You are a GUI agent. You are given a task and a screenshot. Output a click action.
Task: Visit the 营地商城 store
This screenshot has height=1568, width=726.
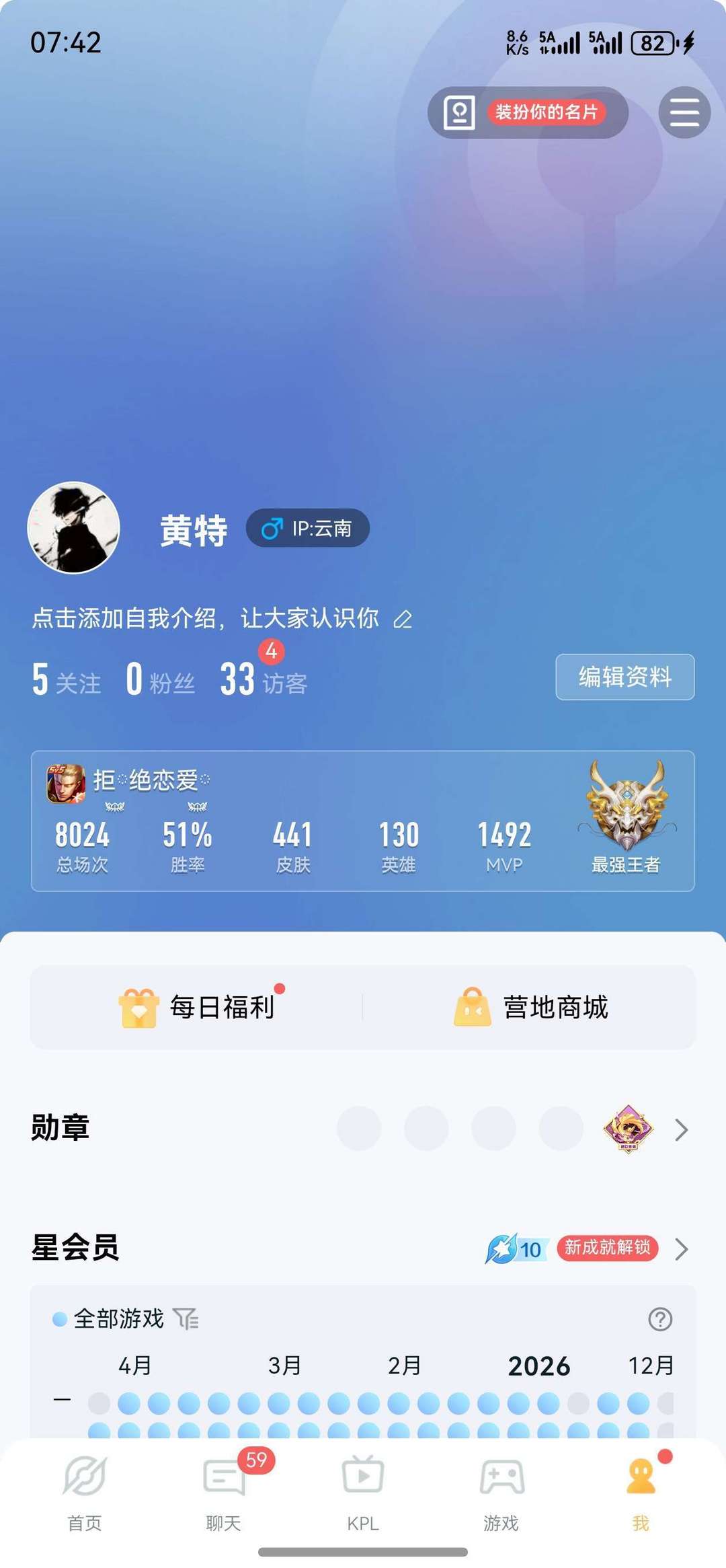pos(531,1007)
